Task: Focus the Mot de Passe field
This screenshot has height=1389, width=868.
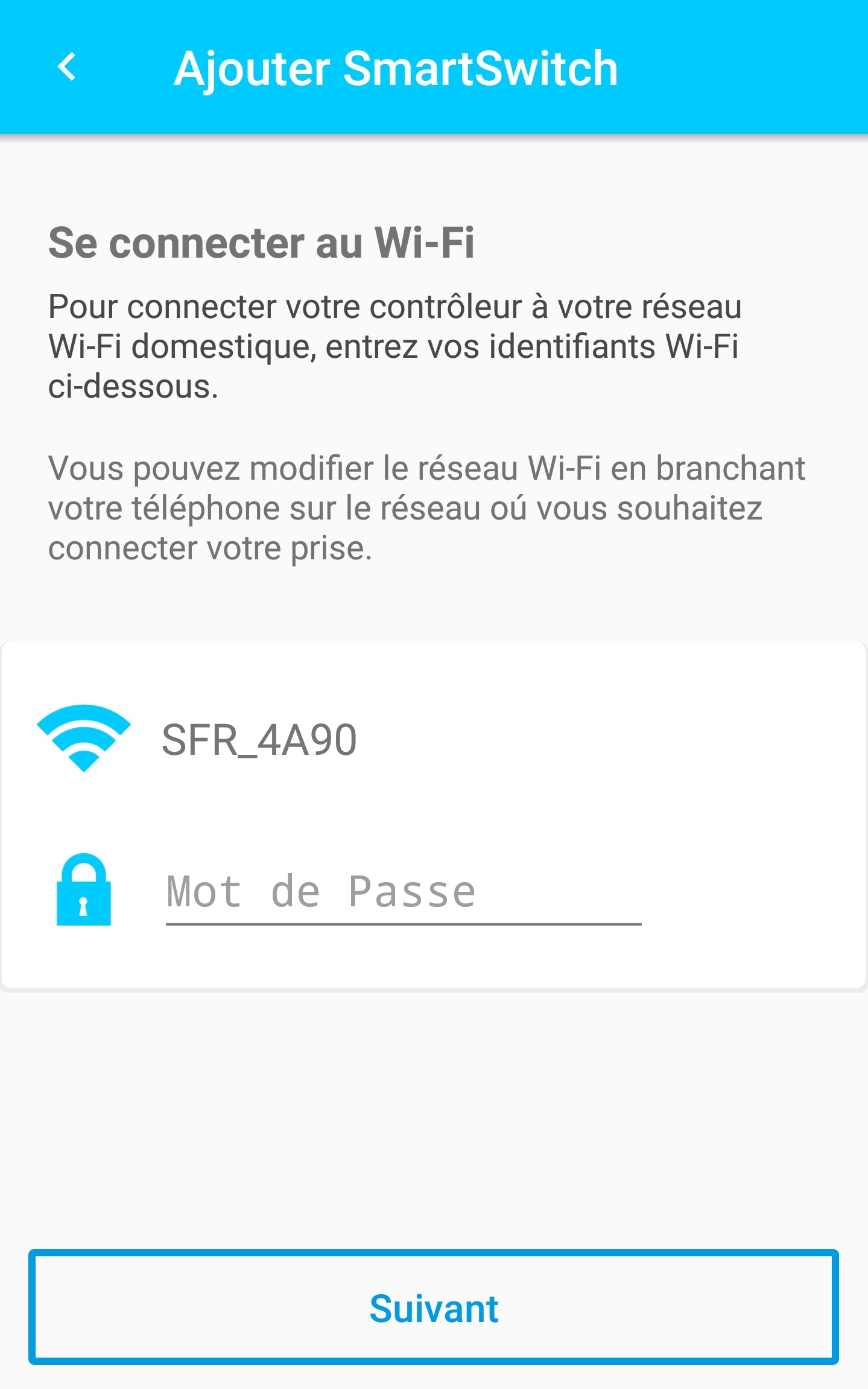Action: [x=403, y=892]
